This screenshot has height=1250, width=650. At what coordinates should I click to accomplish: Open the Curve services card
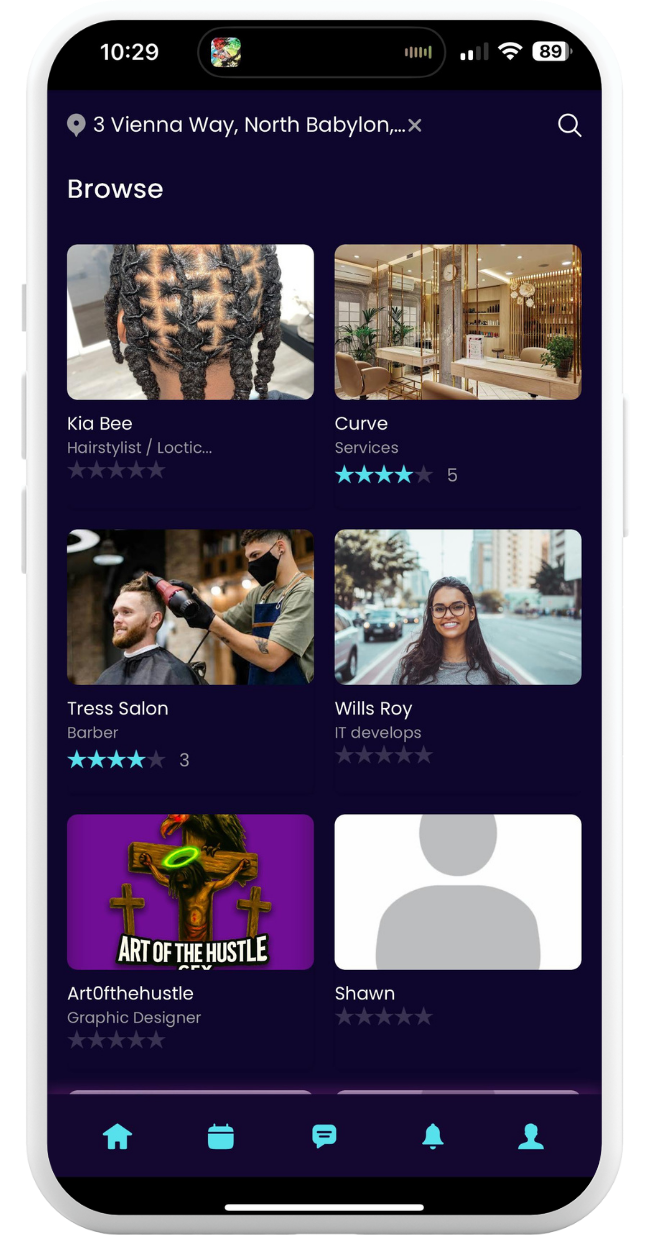[x=457, y=322]
